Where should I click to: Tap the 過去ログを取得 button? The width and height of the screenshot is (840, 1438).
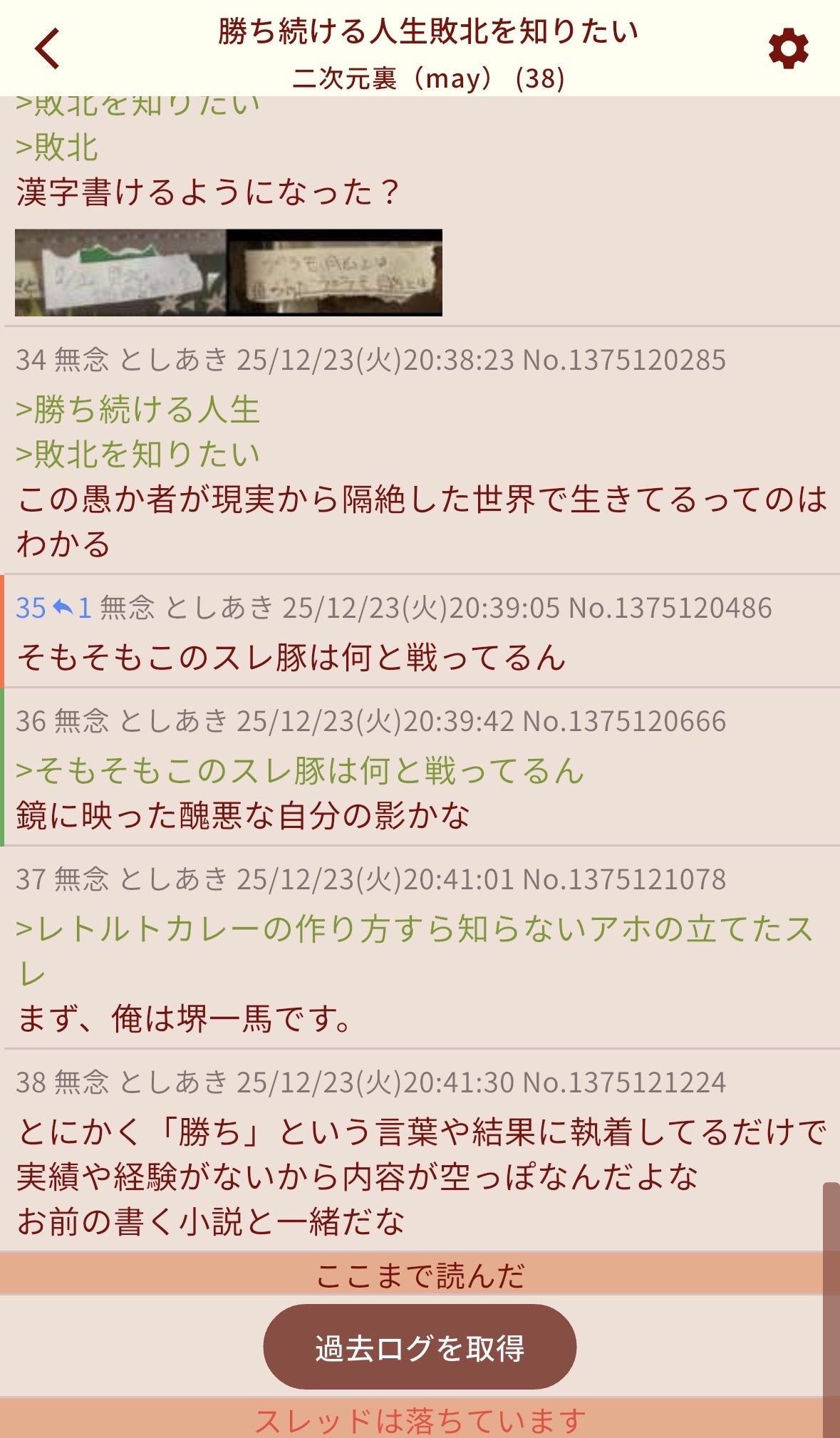[x=420, y=1347]
